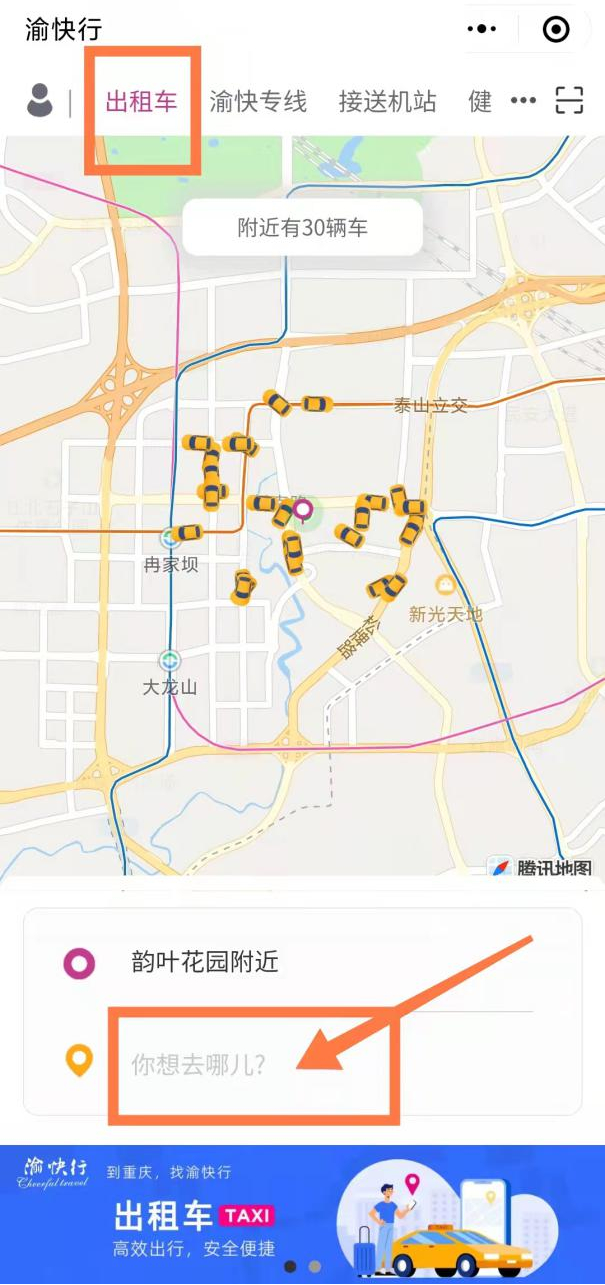Viewport: 605px width, 1285px height.
Task: Open the mini program menu
Action: click(x=481, y=30)
